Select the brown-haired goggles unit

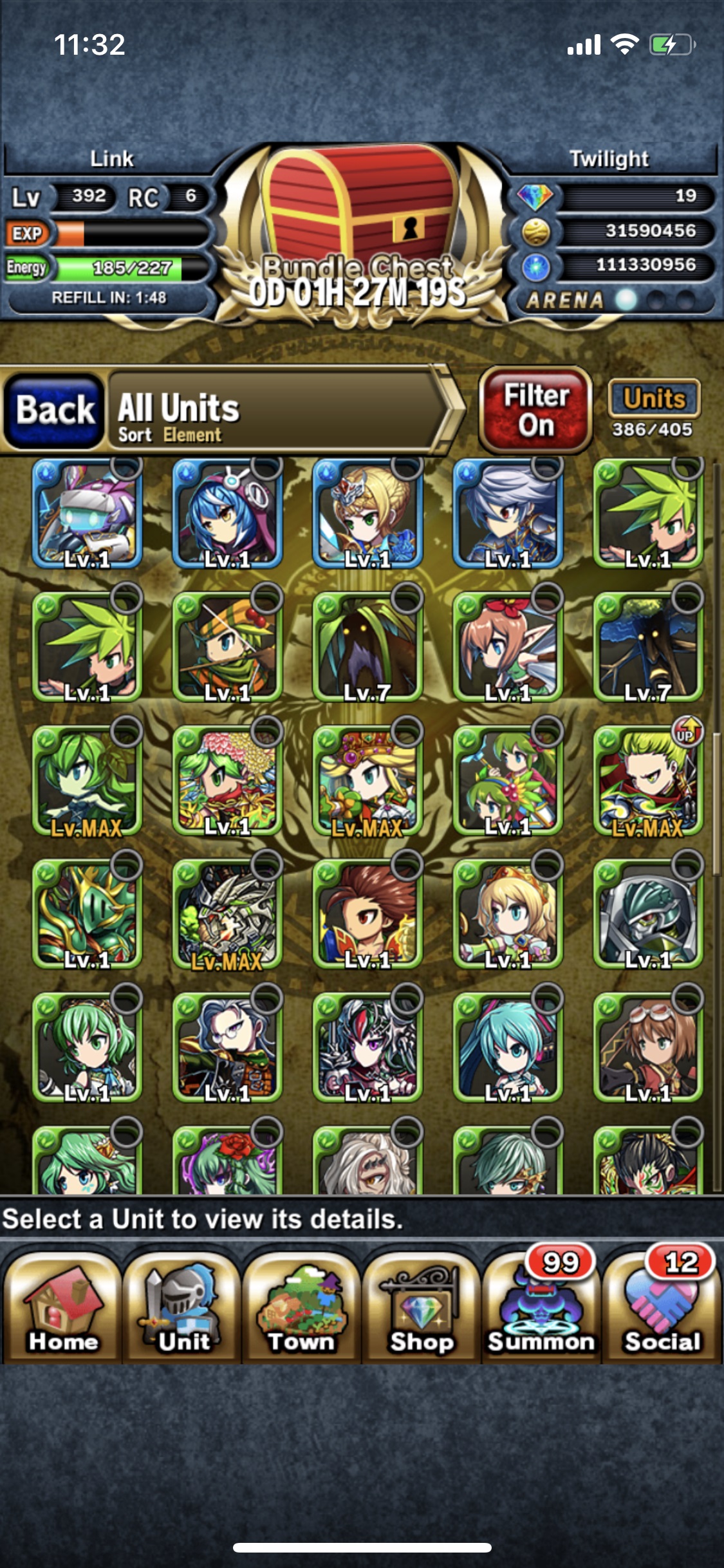(648, 1047)
